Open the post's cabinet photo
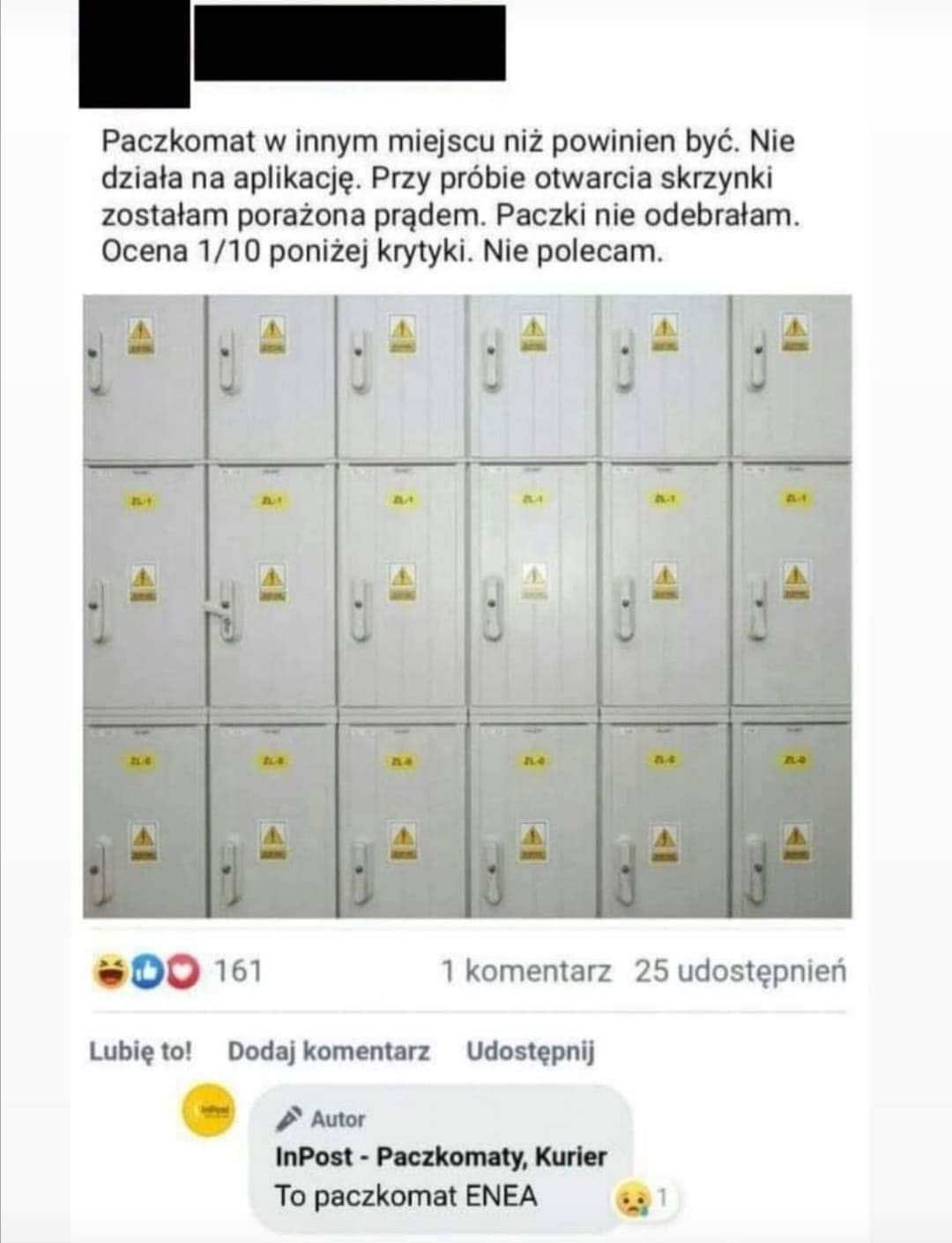Image resolution: width=952 pixels, height=1243 pixels. click(467, 607)
